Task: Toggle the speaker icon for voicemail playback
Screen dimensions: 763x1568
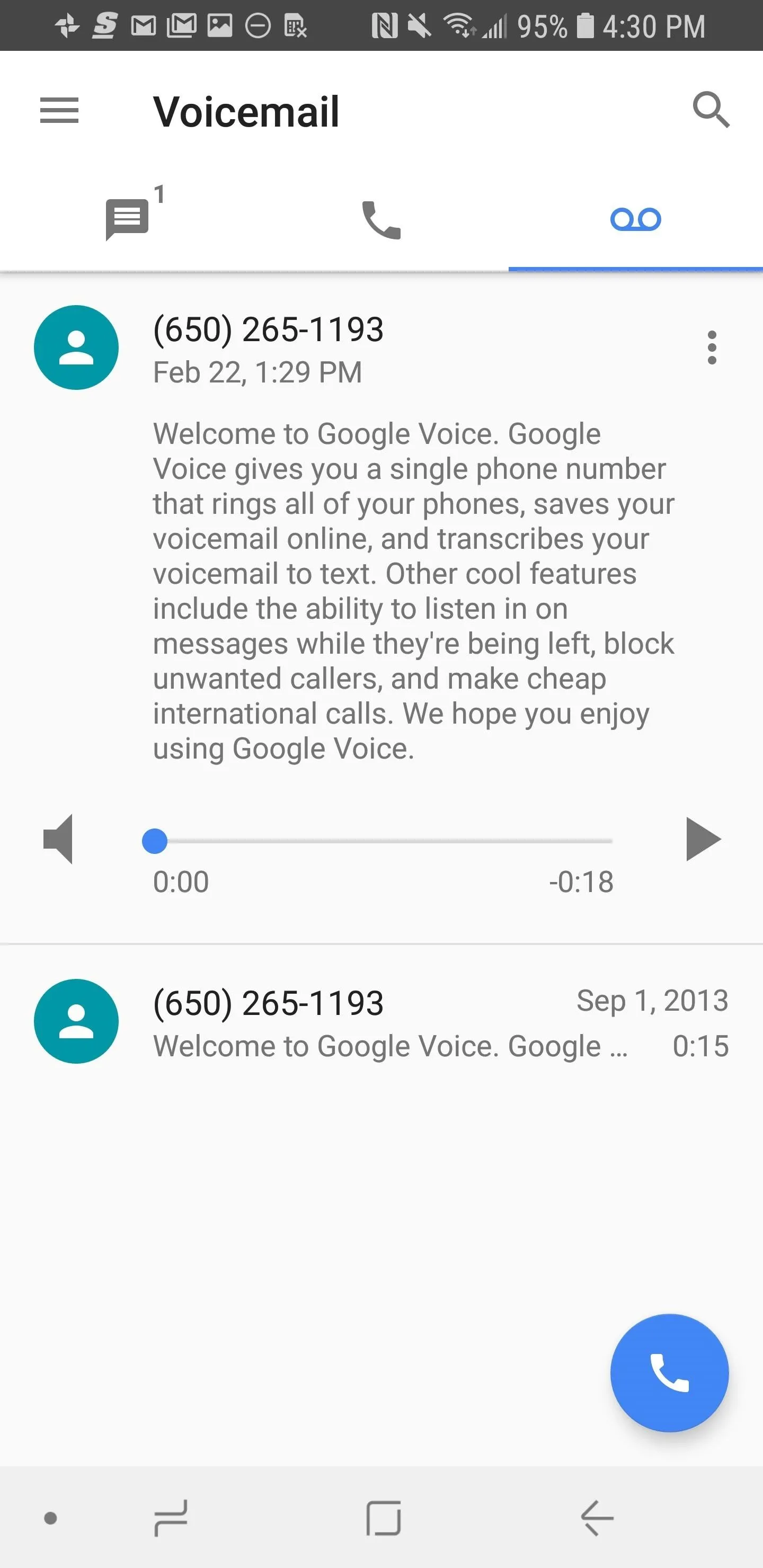Action: pyautogui.click(x=58, y=839)
